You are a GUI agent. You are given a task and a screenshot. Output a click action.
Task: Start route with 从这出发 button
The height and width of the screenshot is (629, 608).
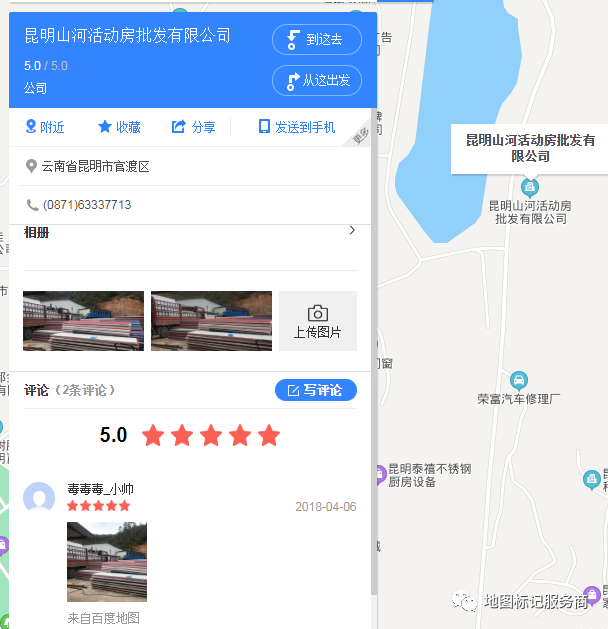(316, 80)
